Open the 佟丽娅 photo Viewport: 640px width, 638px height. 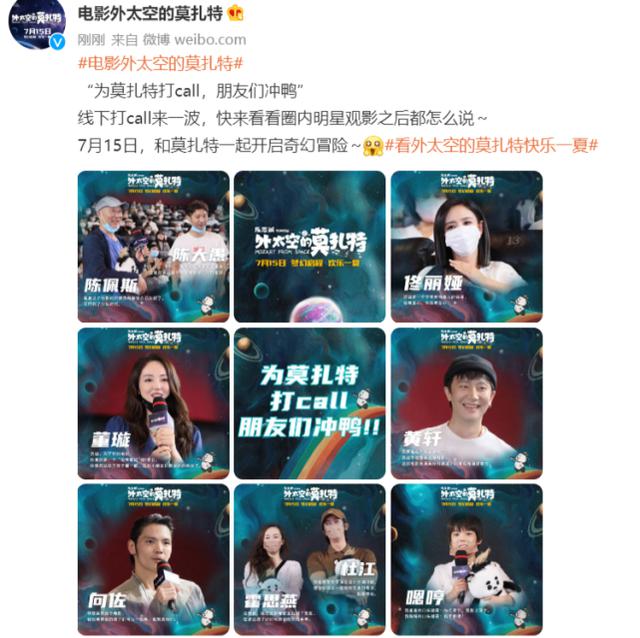point(465,246)
